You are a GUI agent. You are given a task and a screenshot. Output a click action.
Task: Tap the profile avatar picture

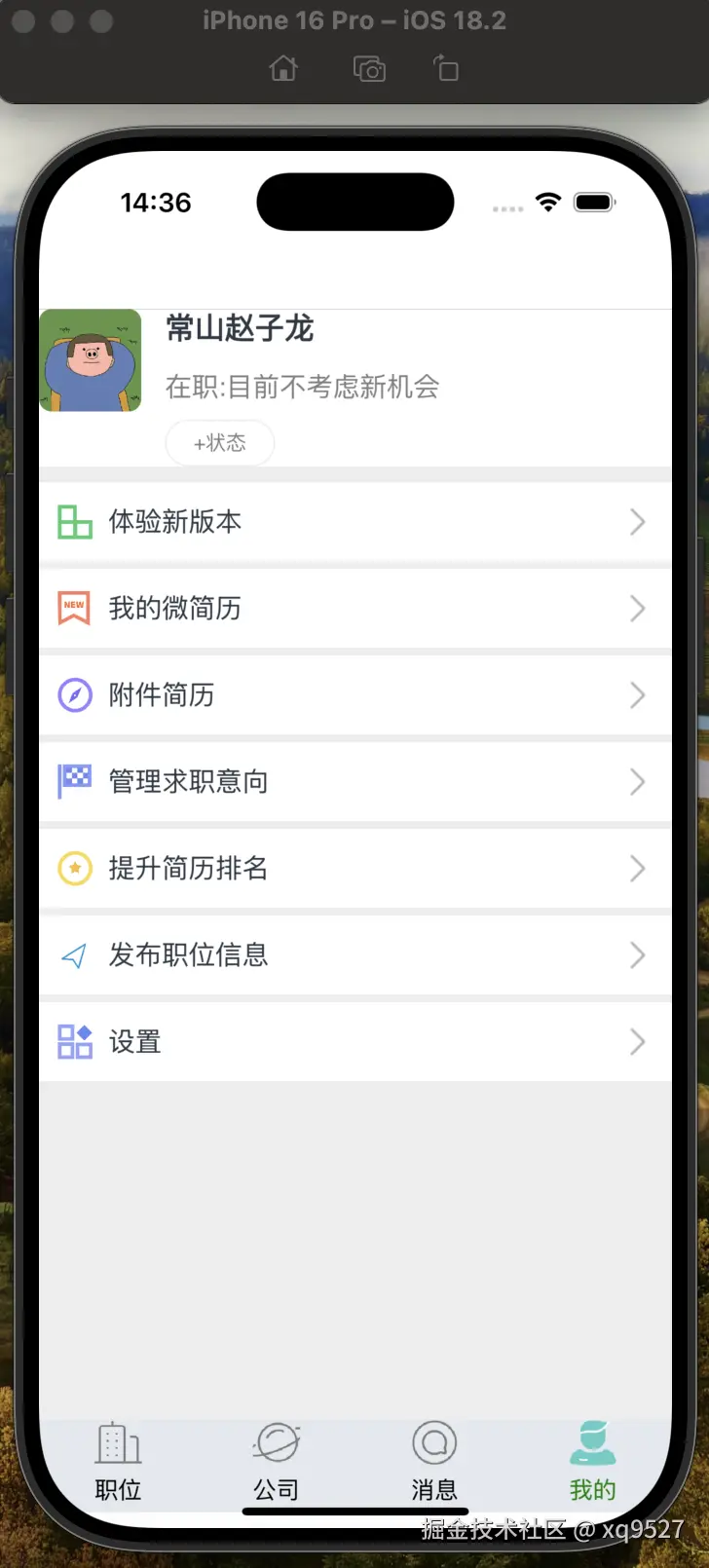(91, 360)
